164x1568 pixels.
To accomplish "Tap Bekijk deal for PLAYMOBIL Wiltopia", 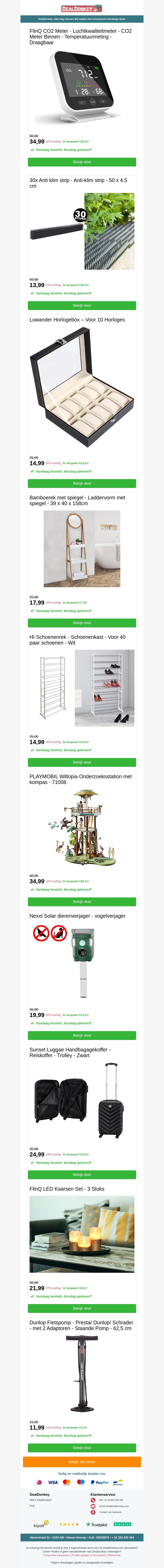I will (82, 902).
